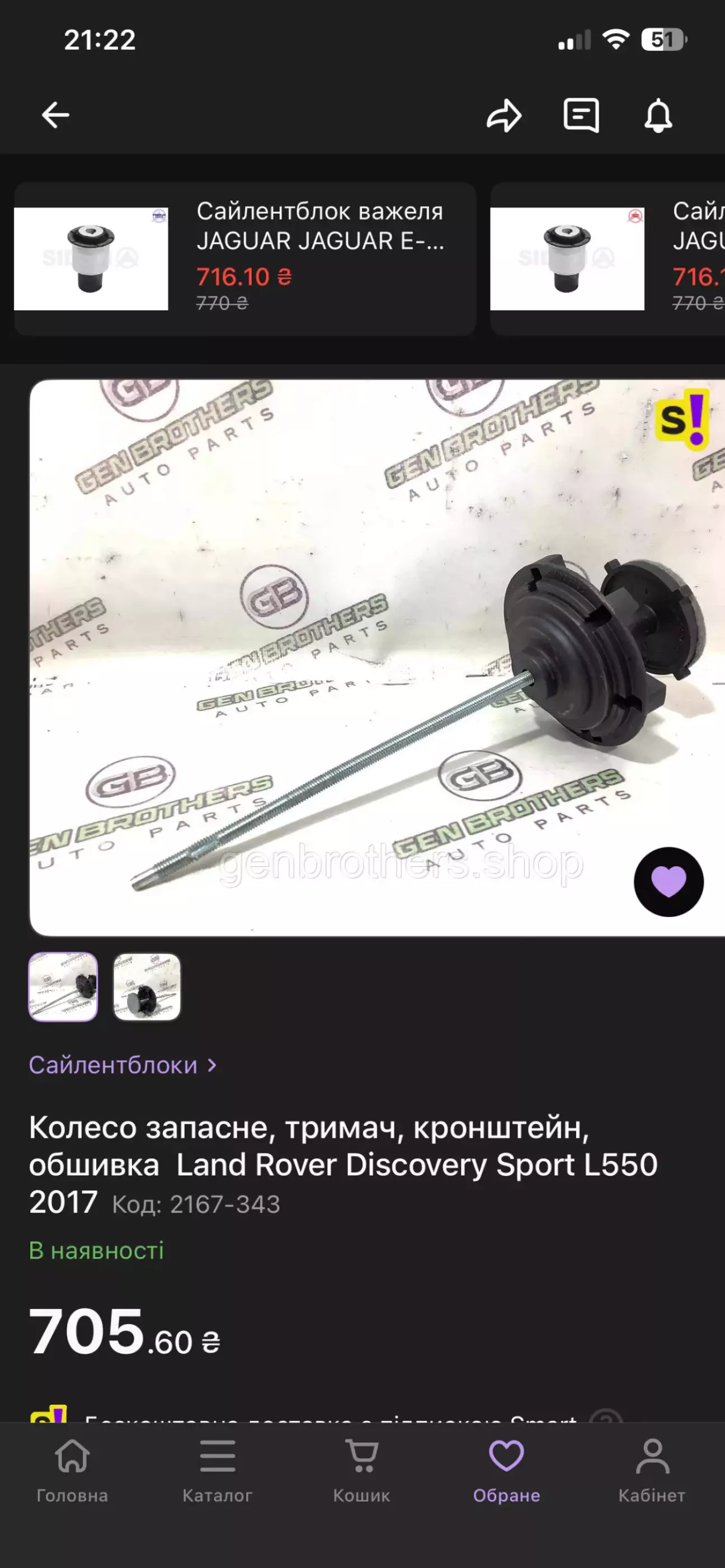Screen dimensions: 725x1568
Task: Remove product from favorites via heart button
Action: [668, 881]
